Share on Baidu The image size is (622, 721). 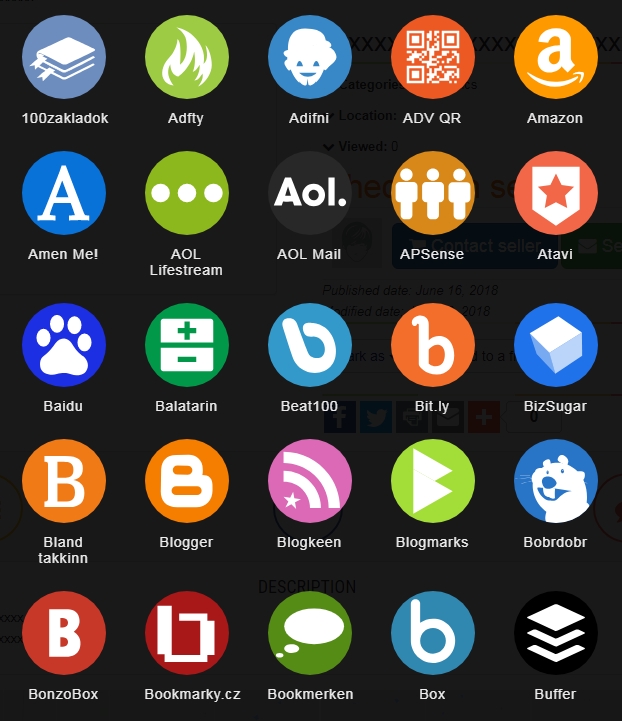coord(64,345)
